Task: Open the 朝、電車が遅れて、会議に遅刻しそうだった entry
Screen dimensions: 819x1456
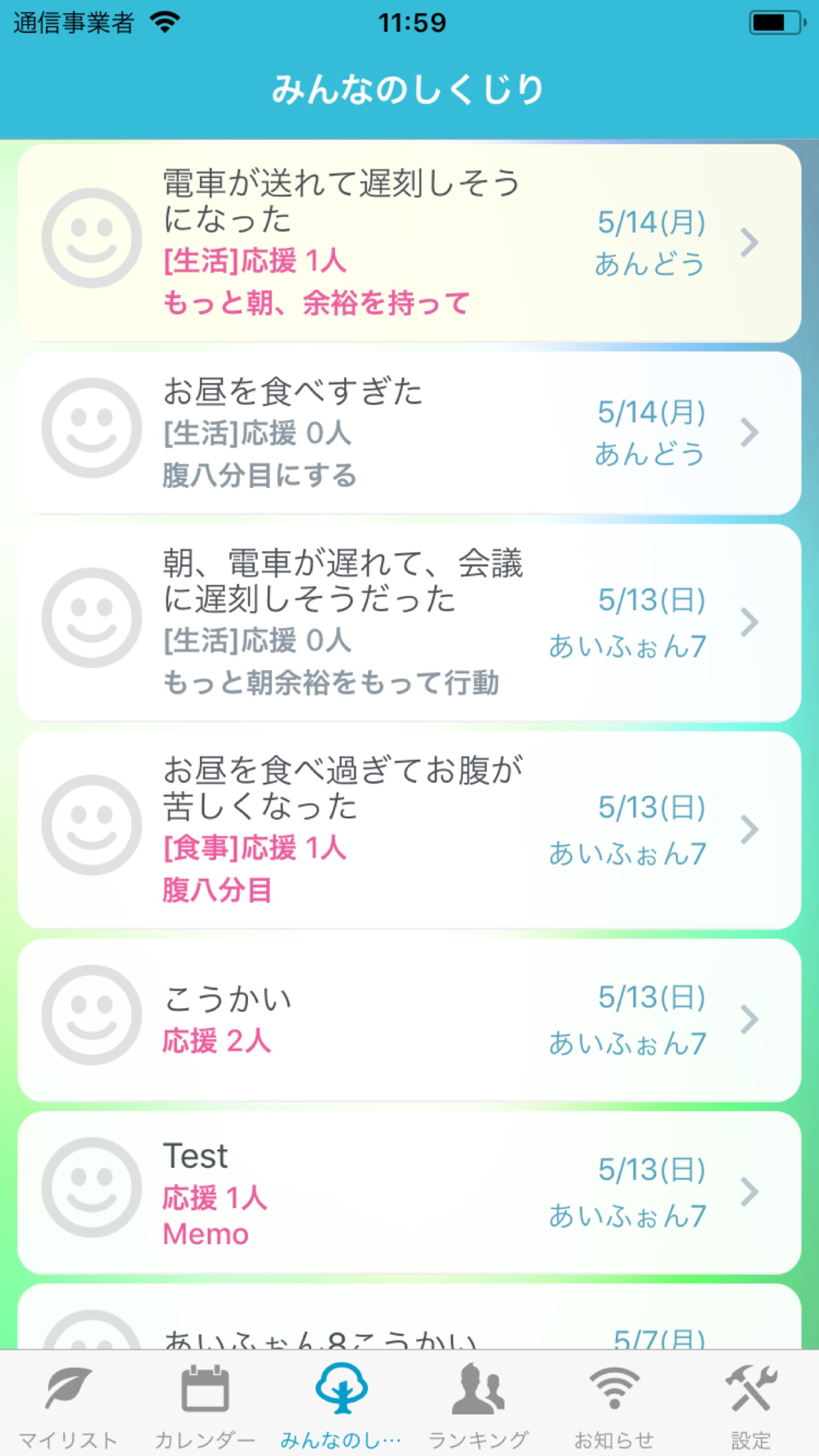Action: [409, 622]
